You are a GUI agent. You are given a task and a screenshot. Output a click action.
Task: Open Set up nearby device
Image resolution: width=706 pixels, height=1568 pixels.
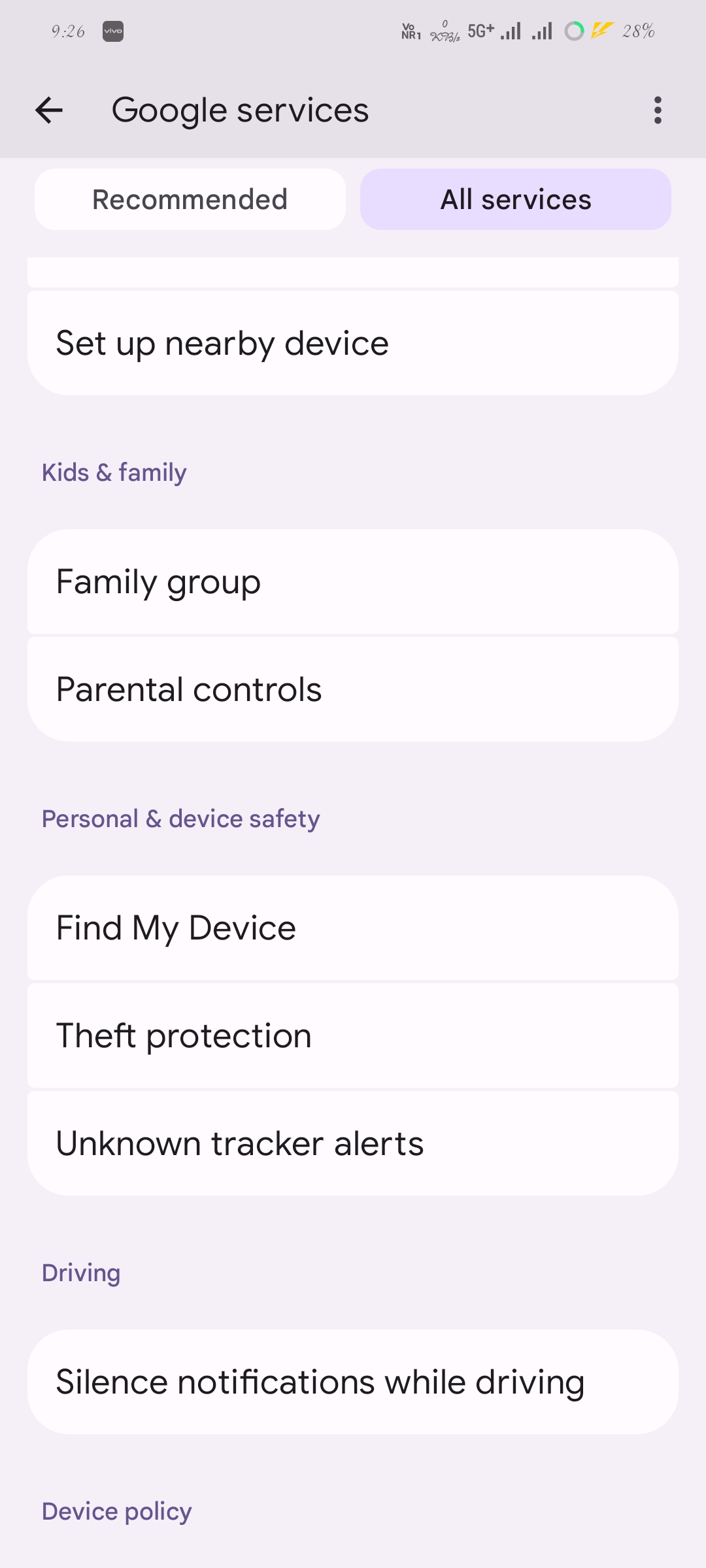pyautogui.click(x=353, y=343)
